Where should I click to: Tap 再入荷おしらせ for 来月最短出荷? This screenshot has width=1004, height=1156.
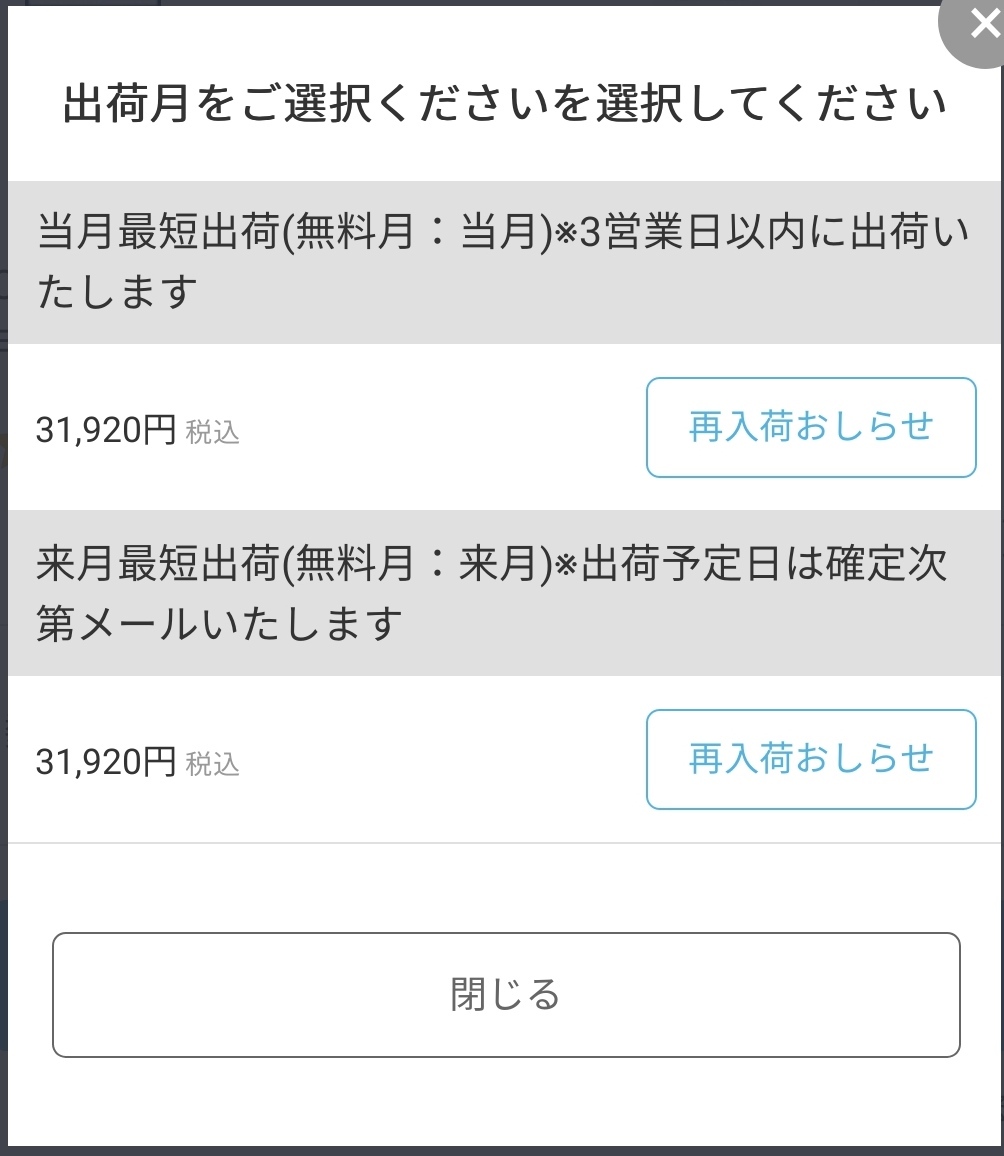(811, 759)
